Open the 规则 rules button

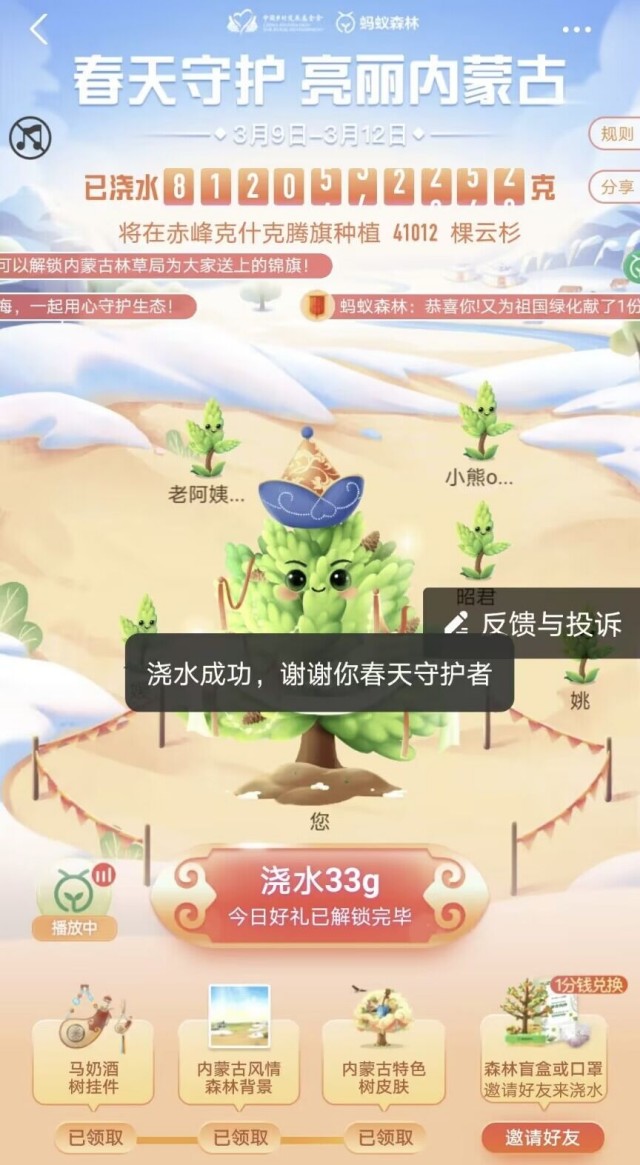[616, 133]
